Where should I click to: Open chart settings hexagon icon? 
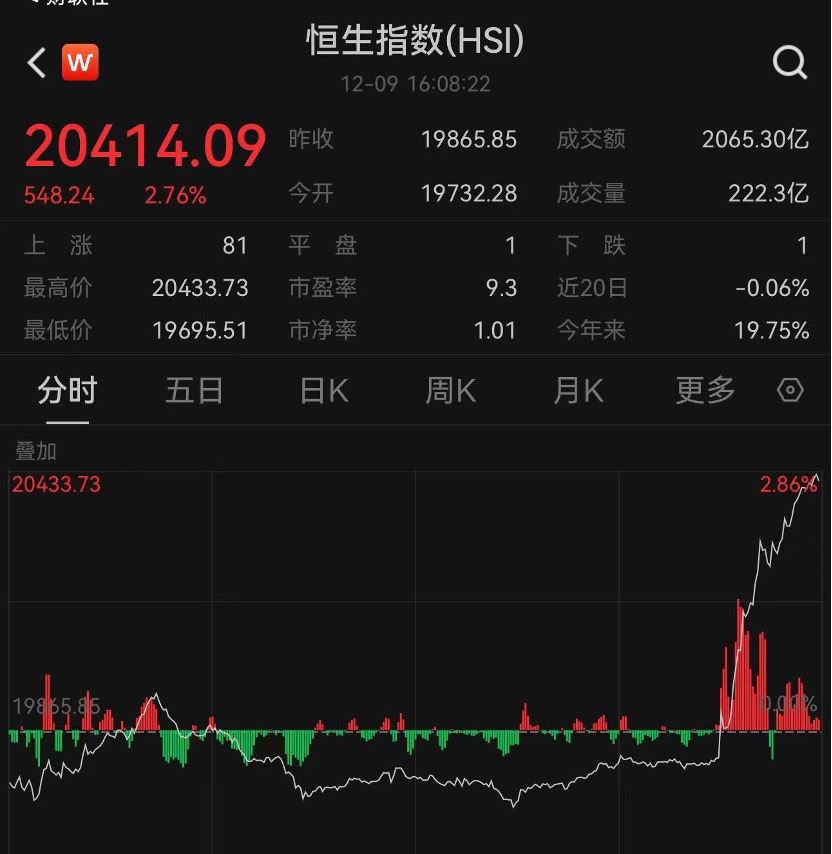(790, 390)
